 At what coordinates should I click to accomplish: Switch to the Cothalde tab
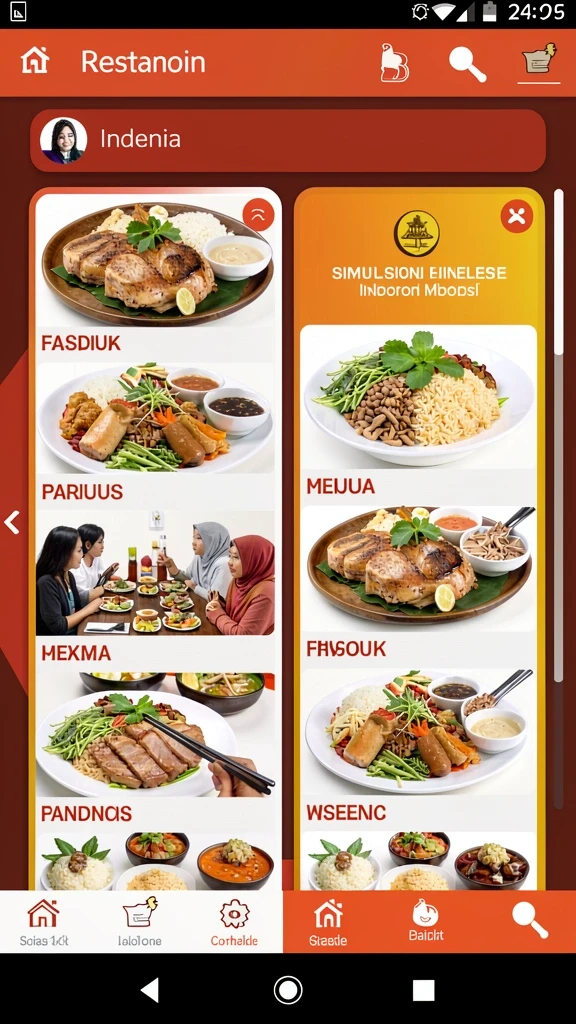pos(234,923)
